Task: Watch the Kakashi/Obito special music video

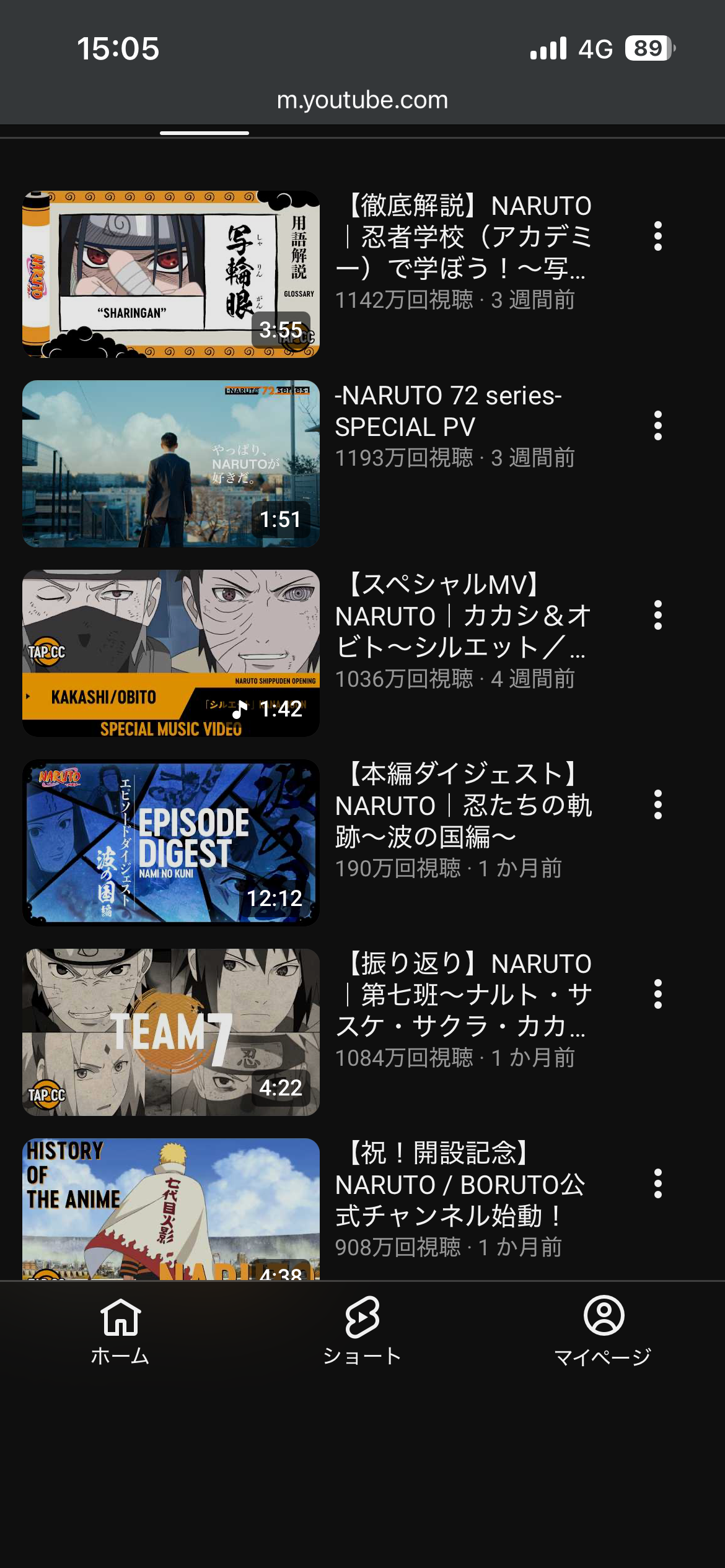Action: click(171, 653)
